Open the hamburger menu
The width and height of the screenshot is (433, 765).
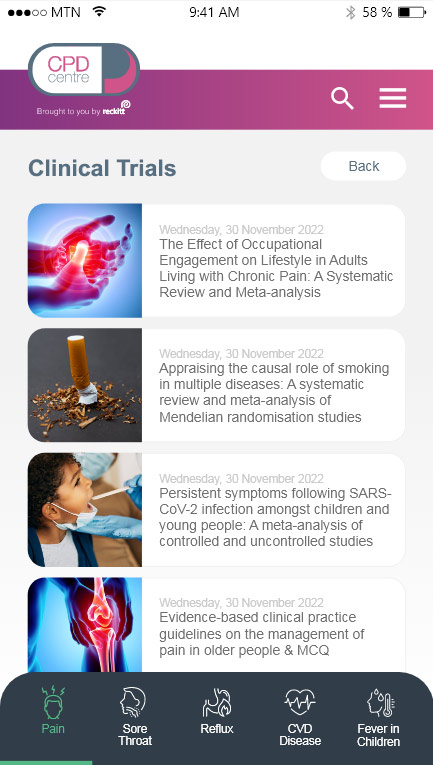coord(393,98)
